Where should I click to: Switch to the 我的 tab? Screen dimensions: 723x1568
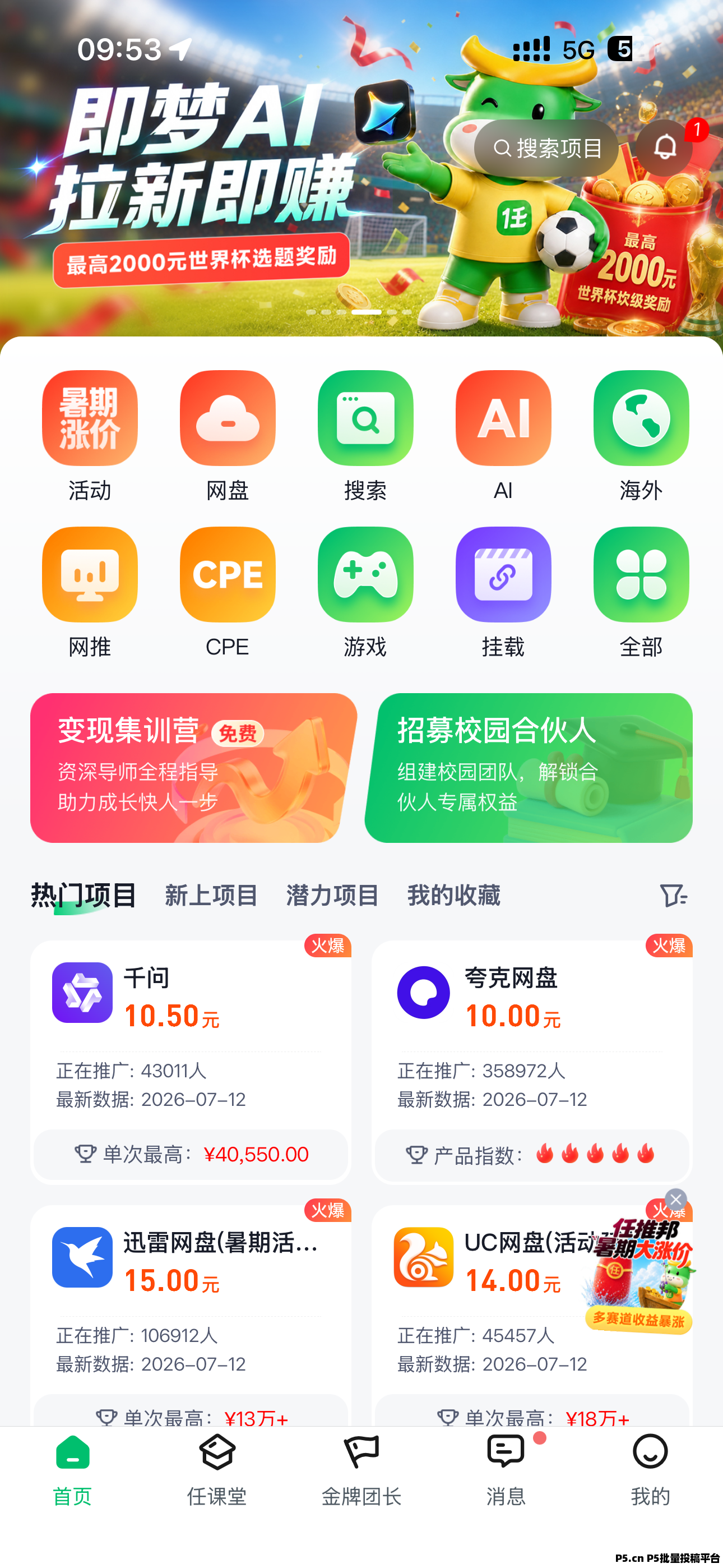[x=650, y=1469]
